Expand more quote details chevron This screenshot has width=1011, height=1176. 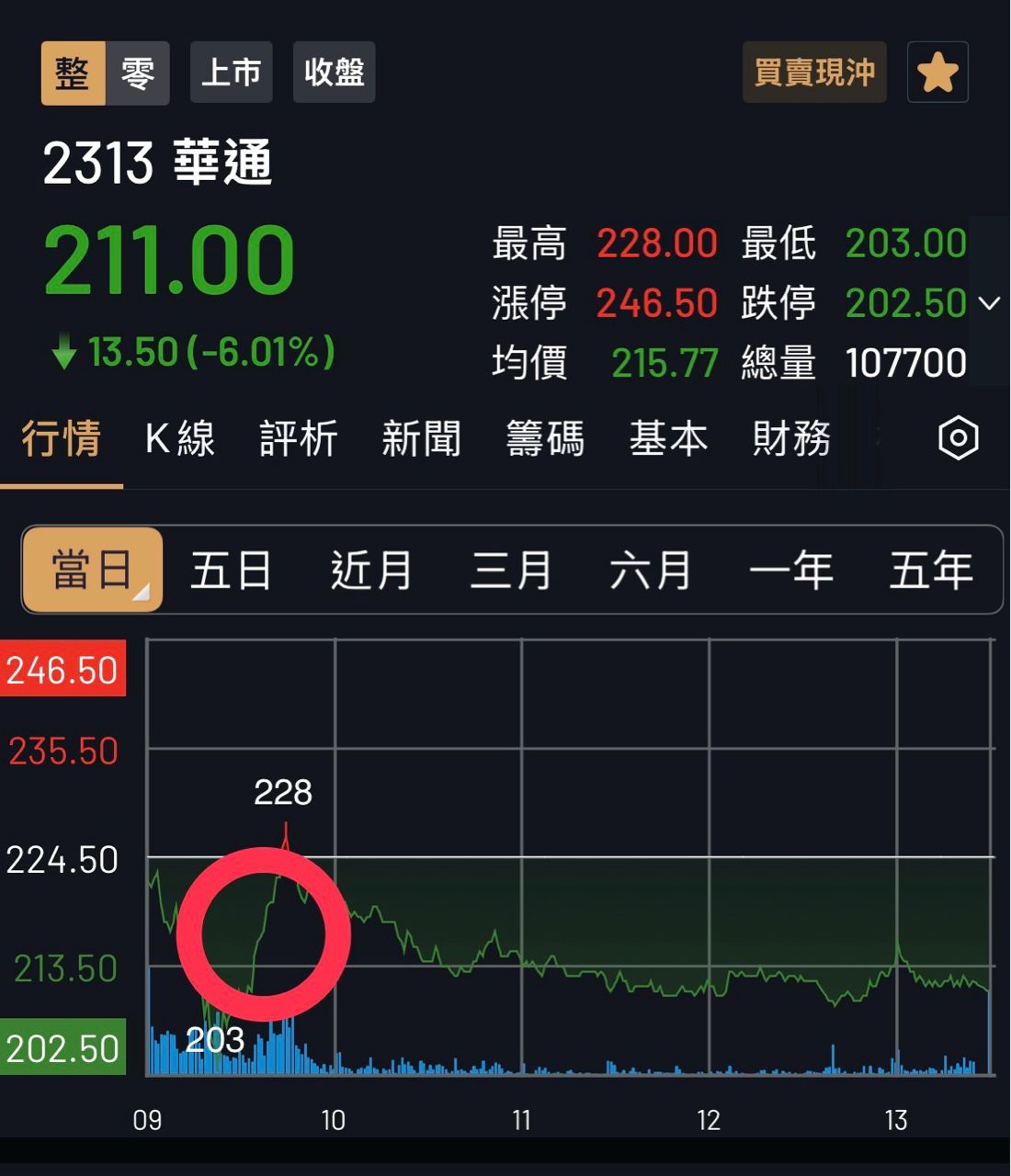click(990, 303)
